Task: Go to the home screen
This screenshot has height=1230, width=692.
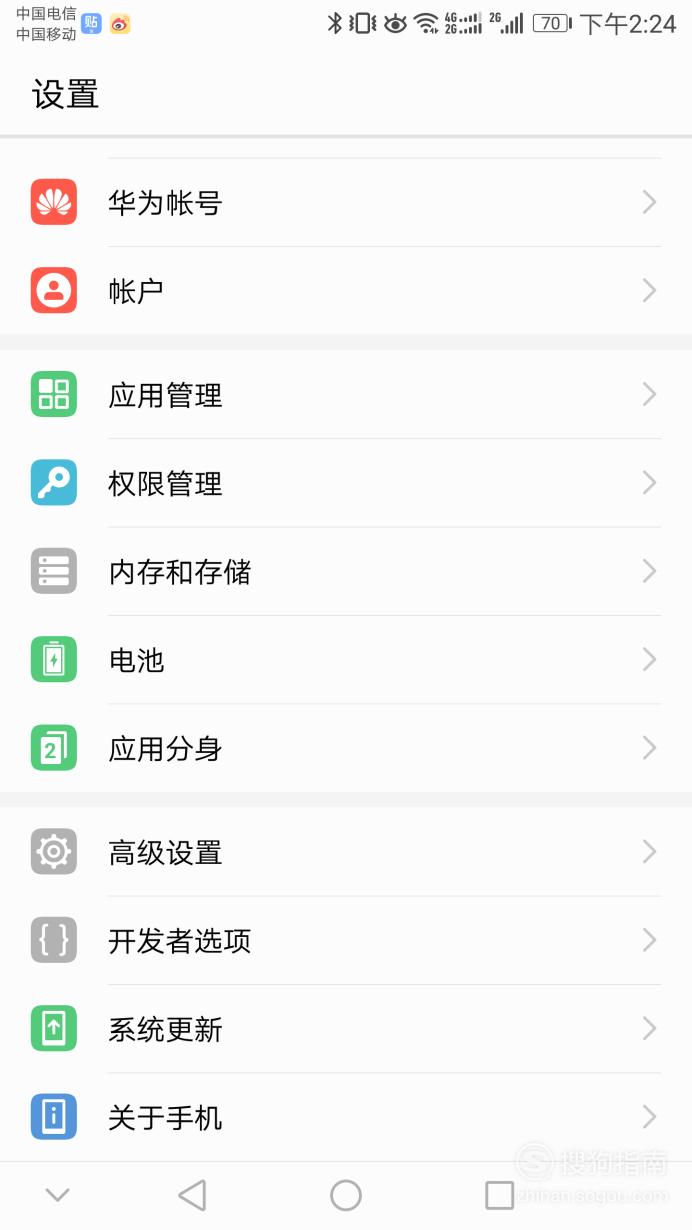Action: point(346,1195)
